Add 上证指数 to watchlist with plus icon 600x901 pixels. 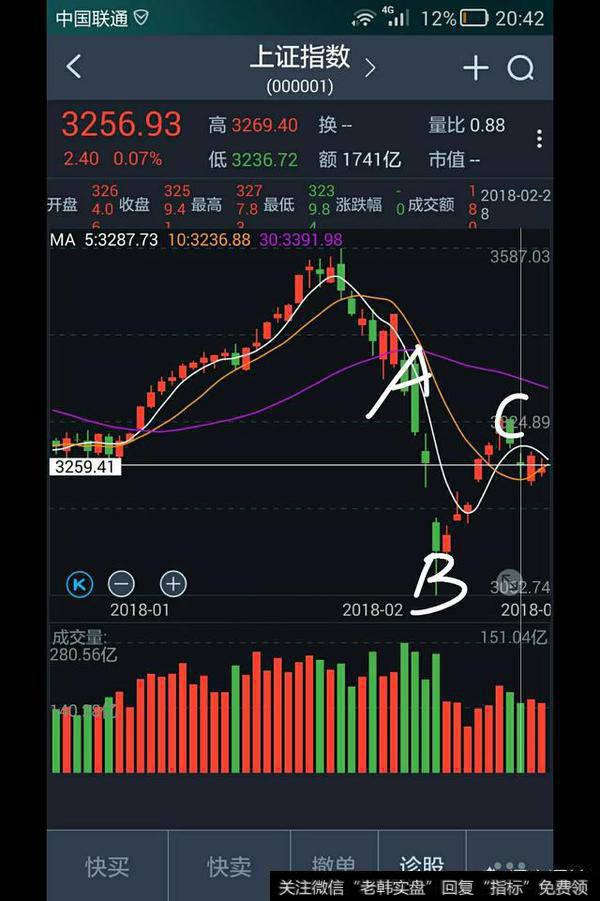coord(476,67)
